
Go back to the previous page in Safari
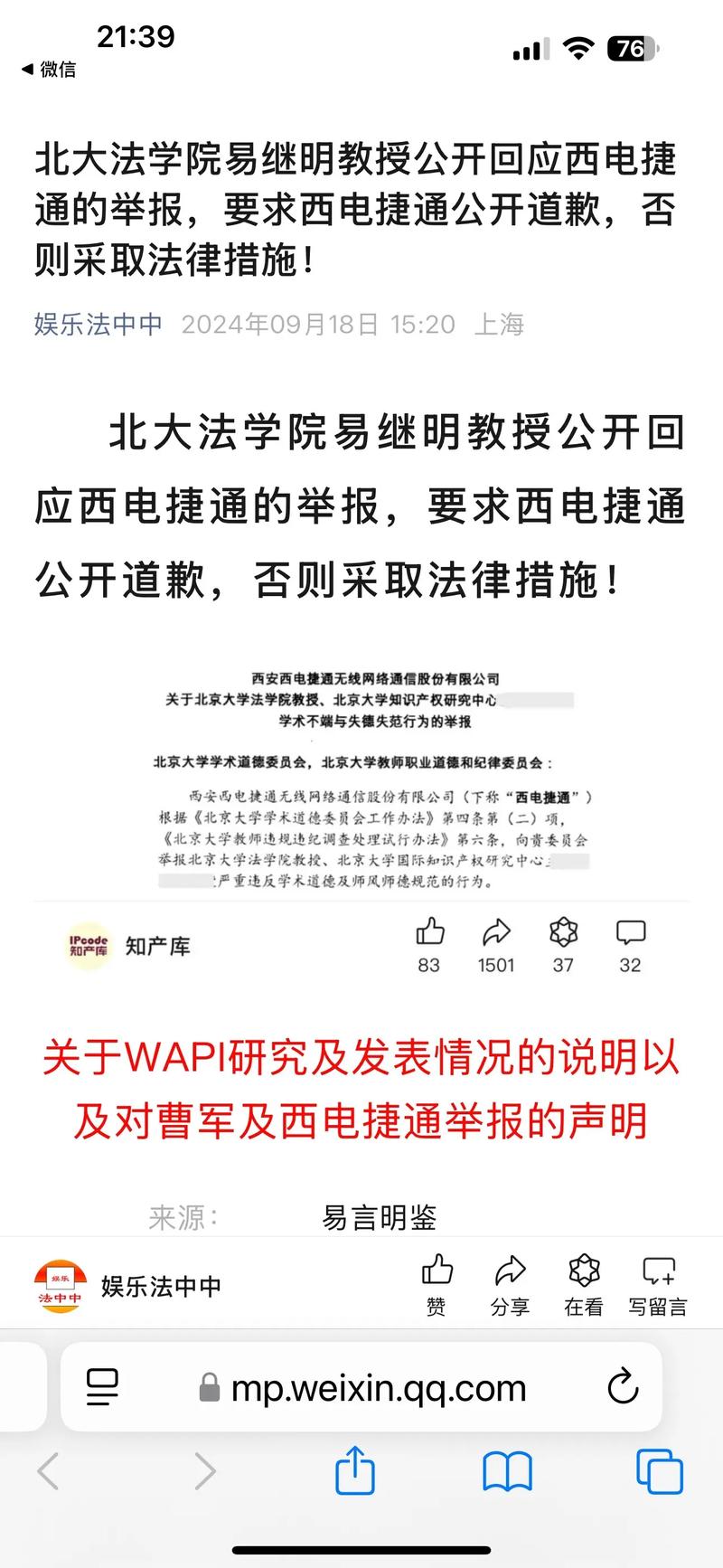(x=48, y=1471)
